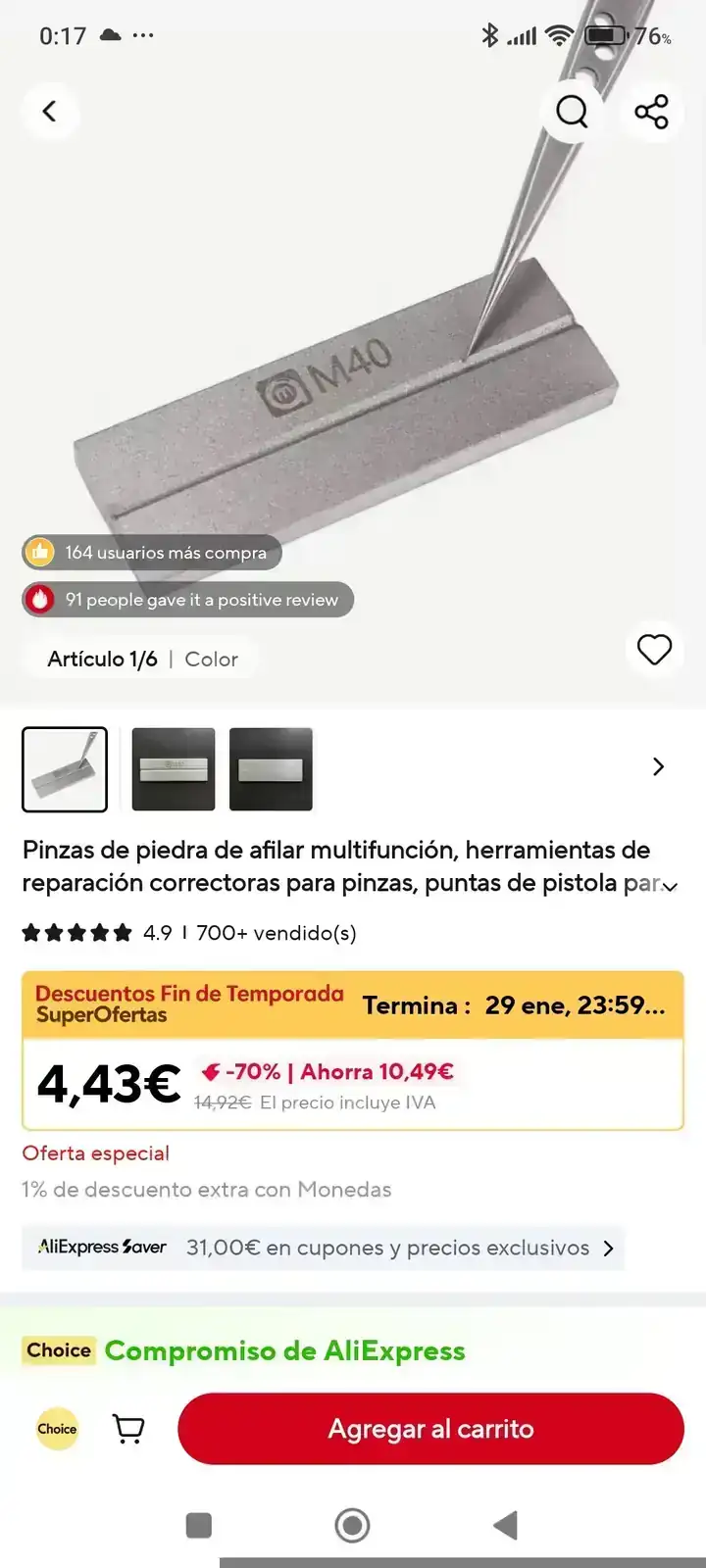The width and height of the screenshot is (706, 1568).
Task: Open the Choice store icon
Action: click(57, 1429)
